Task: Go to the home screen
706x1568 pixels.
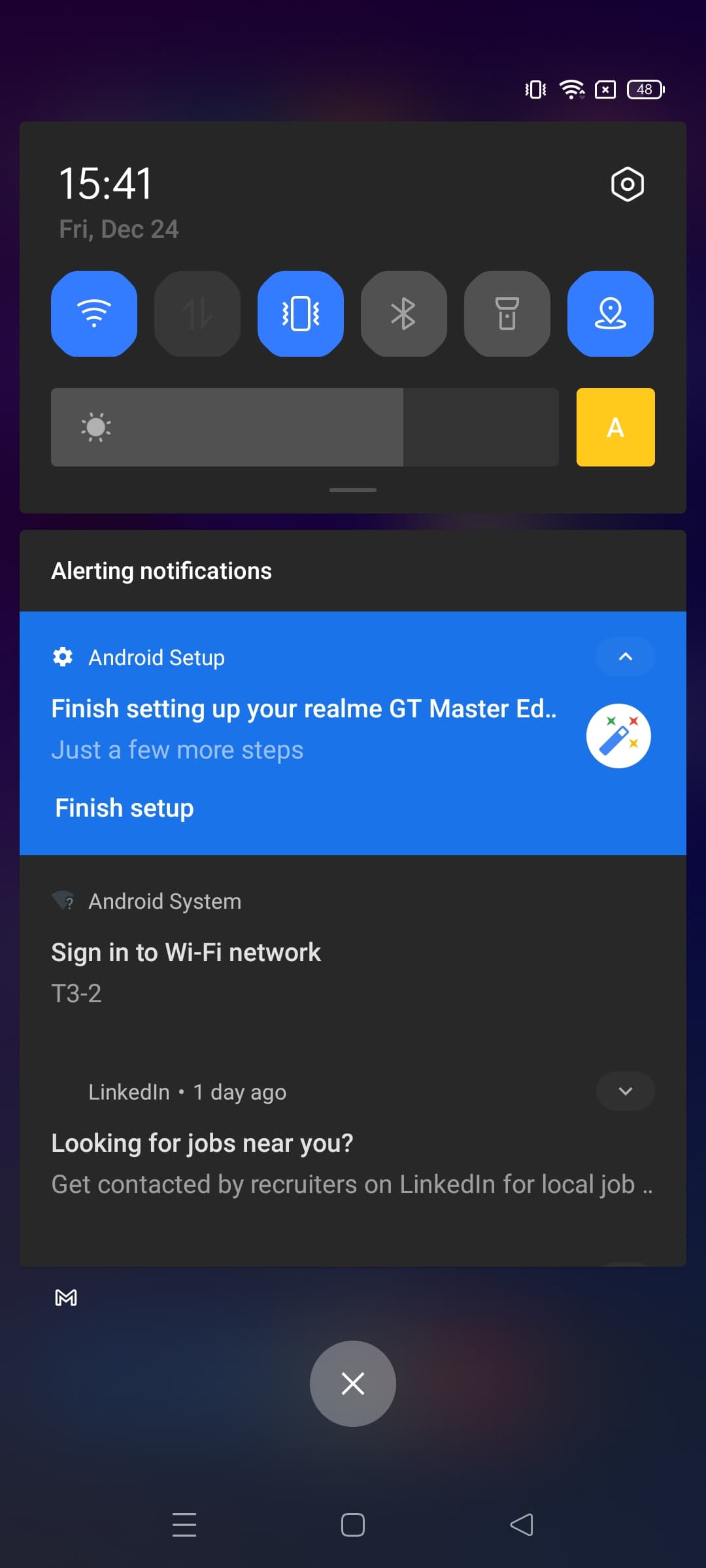Action: (353, 1525)
